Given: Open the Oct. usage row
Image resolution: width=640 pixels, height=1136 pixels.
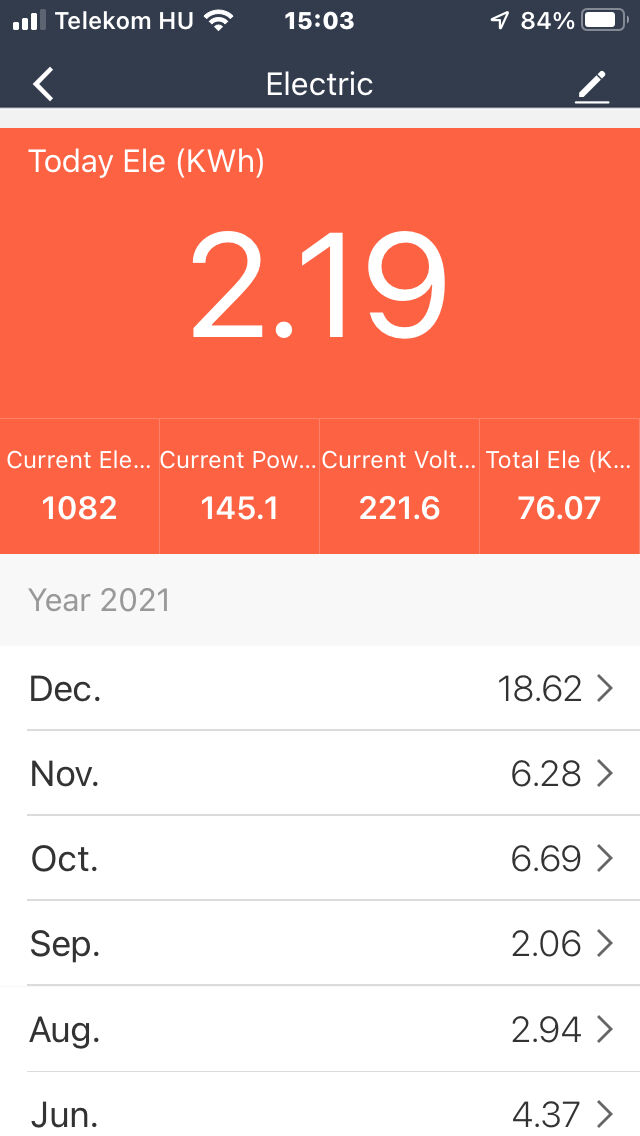Looking at the screenshot, I should point(320,859).
